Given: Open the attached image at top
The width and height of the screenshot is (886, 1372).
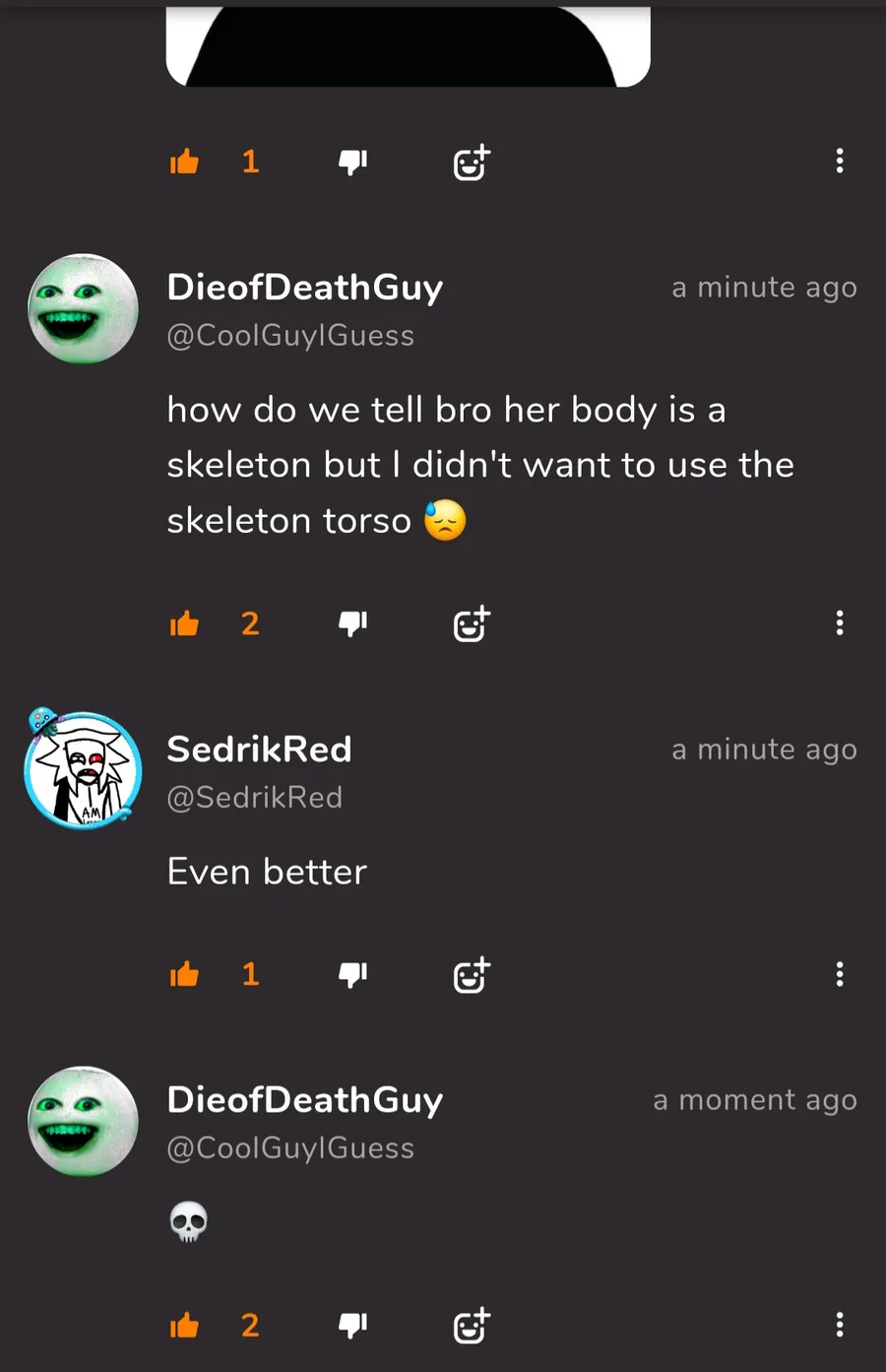Looking at the screenshot, I should point(408,46).
